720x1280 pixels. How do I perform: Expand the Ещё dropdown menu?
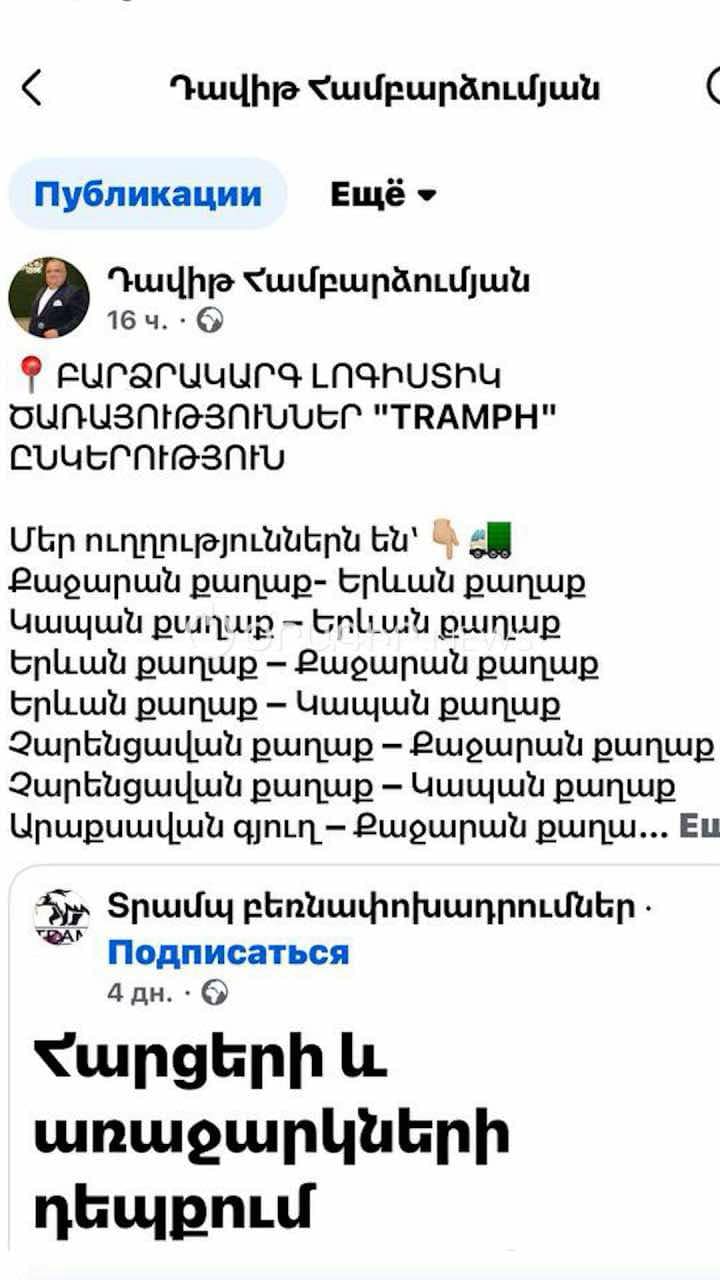coord(384,194)
